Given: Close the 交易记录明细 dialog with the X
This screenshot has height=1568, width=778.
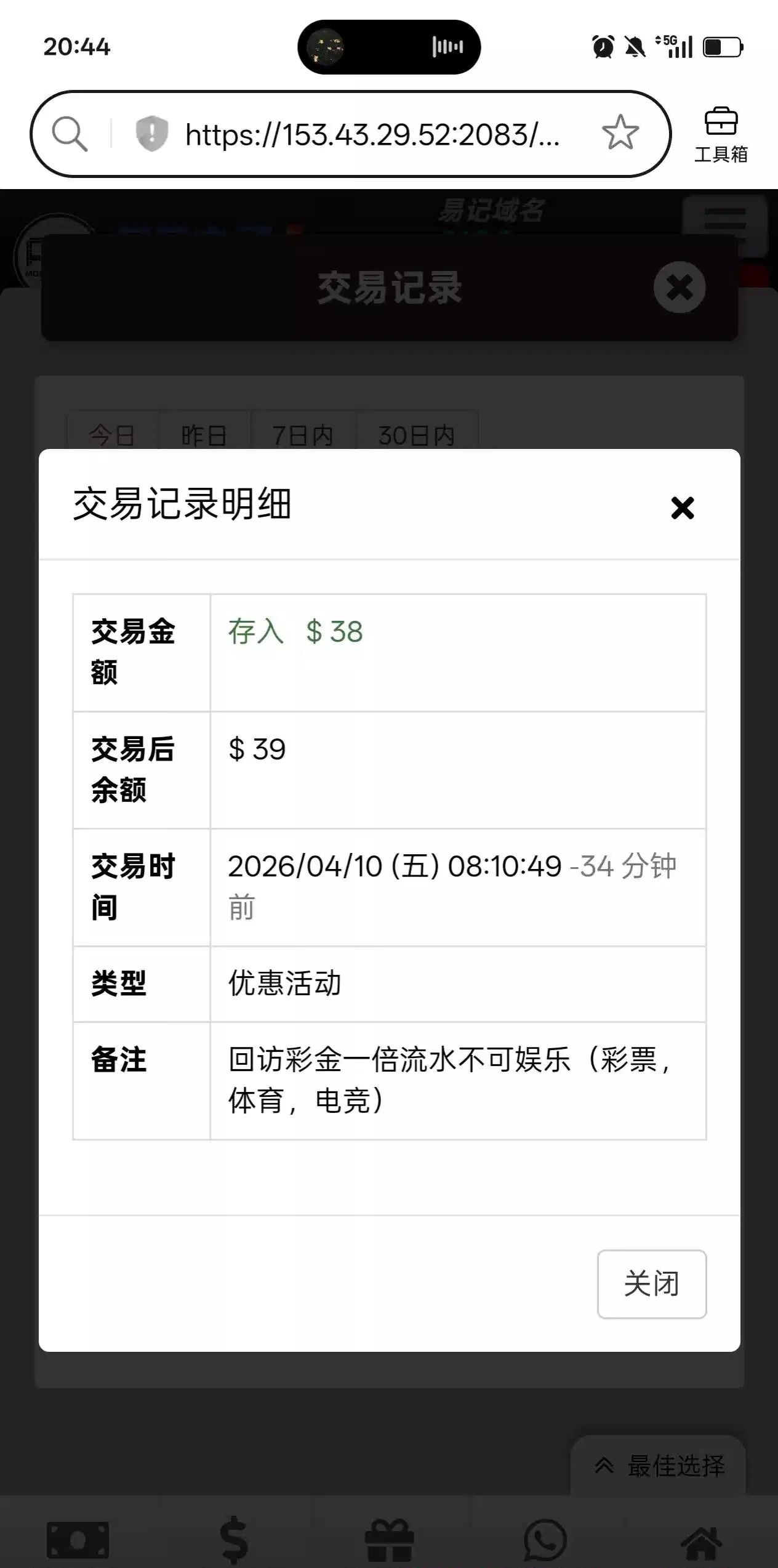Looking at the screenshot, I should pyautogui.click(x=682, y=508).
